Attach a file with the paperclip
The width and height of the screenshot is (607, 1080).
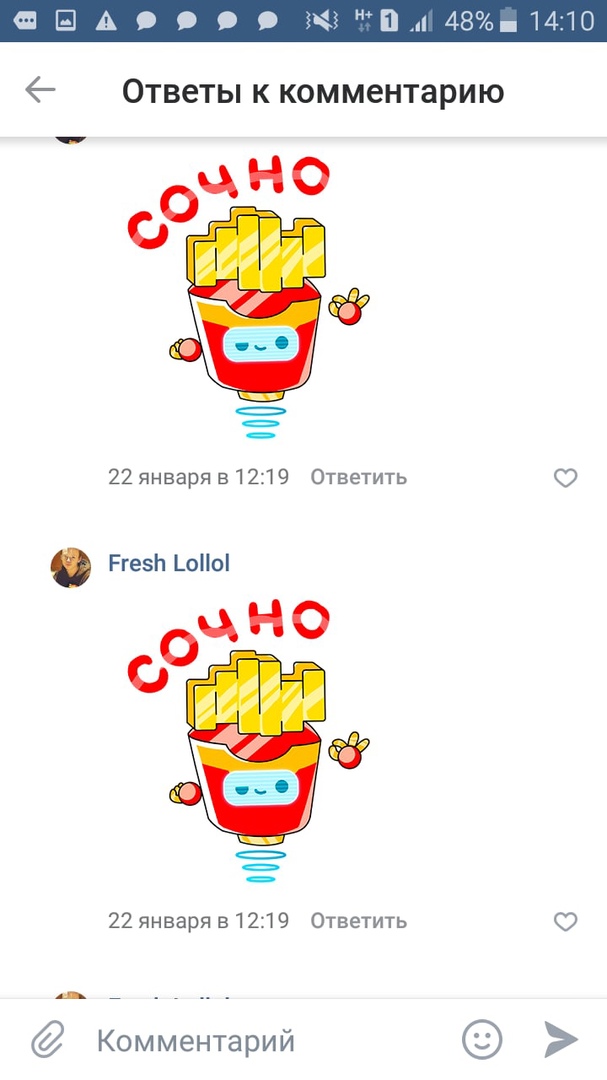[x=47, y=1040]
